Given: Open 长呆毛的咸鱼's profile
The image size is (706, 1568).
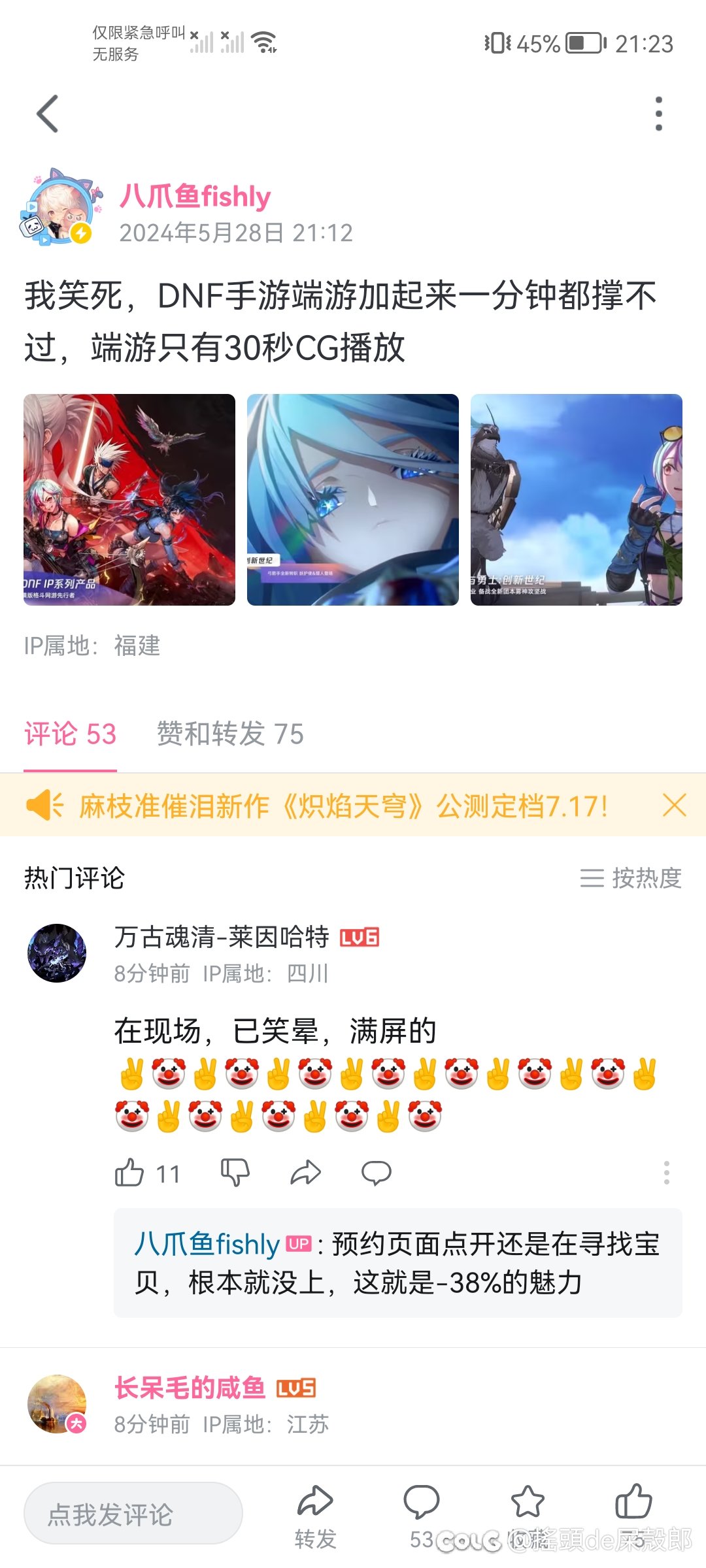Looking at the screenshot, I should point(57,1404).
